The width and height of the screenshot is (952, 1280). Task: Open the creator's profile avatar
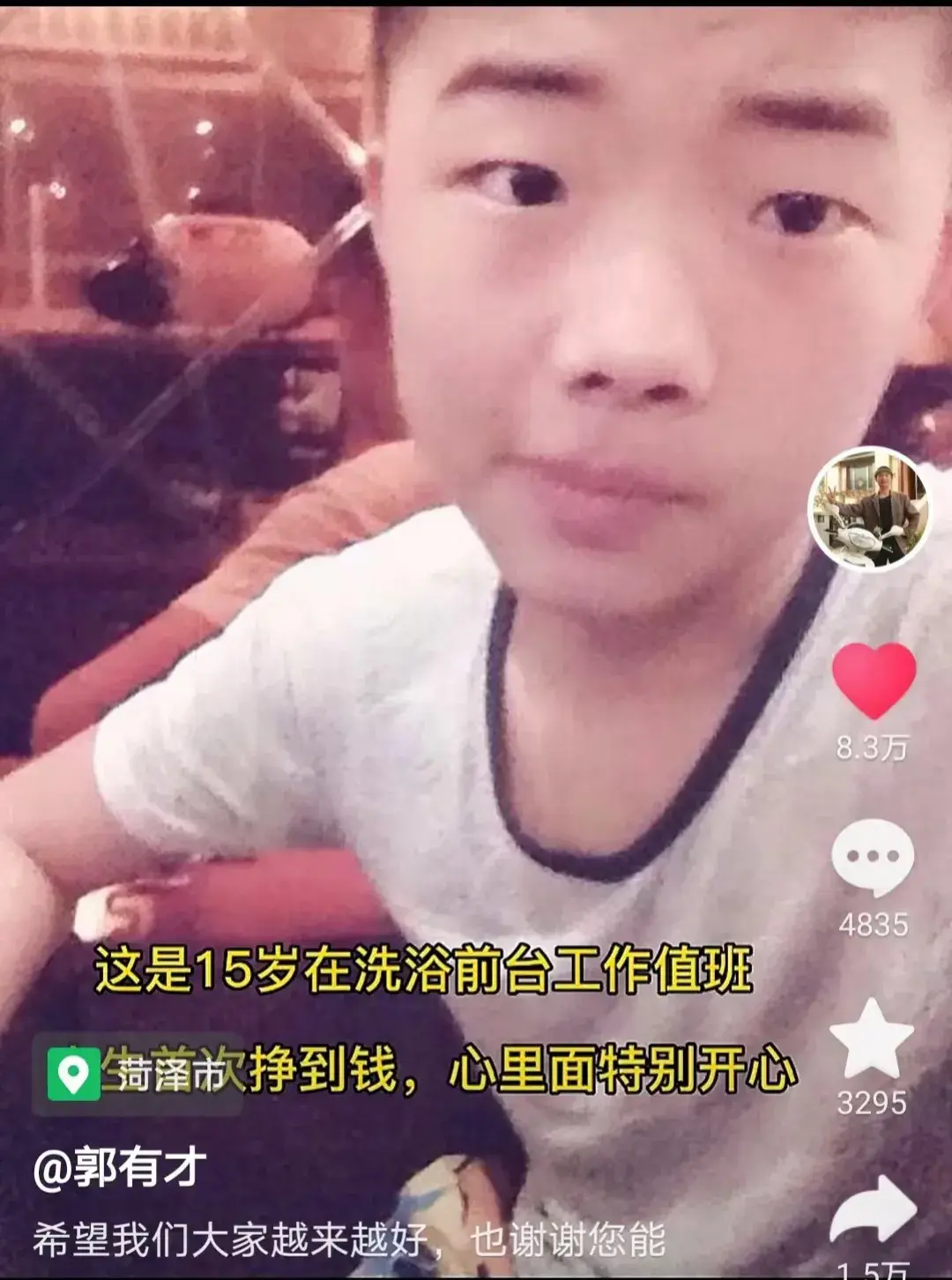tap(869, 508)
